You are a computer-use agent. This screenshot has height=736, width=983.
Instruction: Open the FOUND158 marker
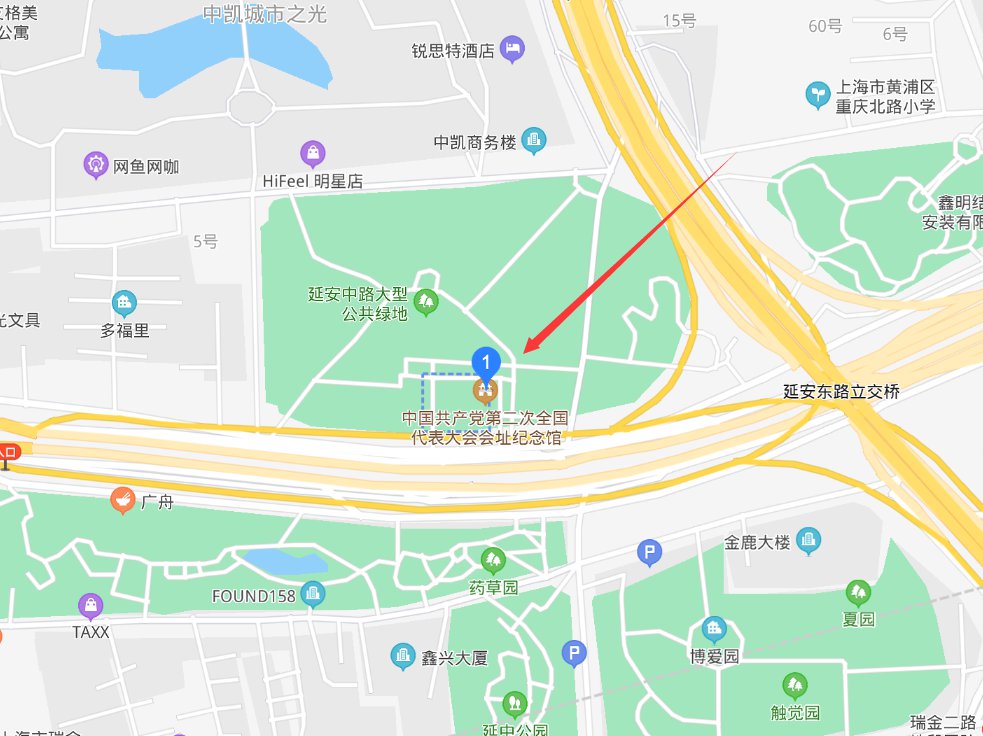[313, 594]
